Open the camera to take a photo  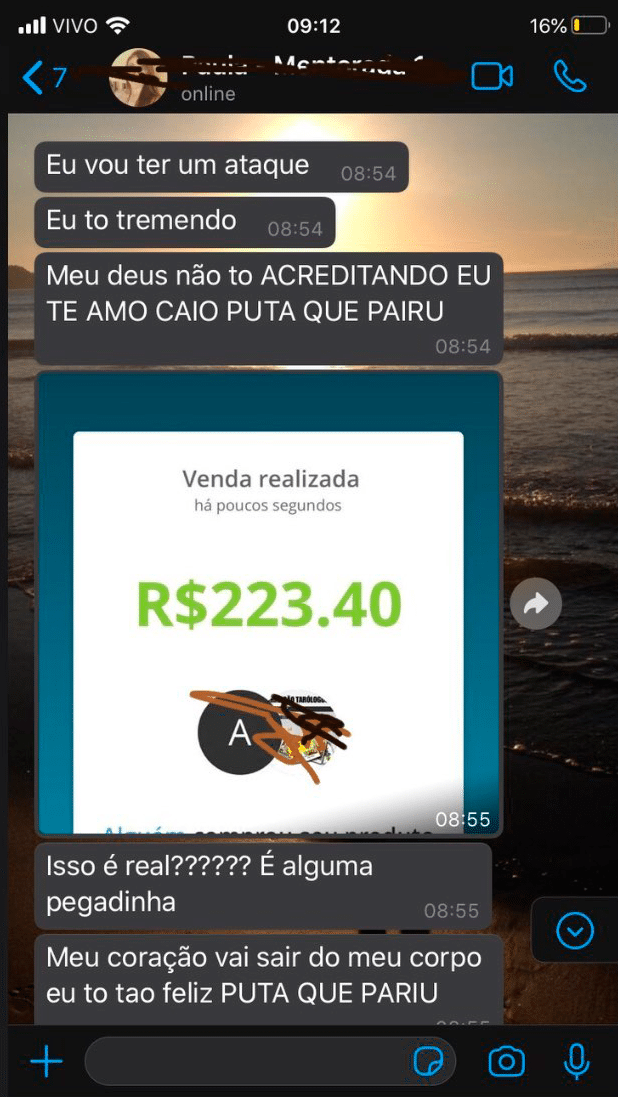point(506,1061)
